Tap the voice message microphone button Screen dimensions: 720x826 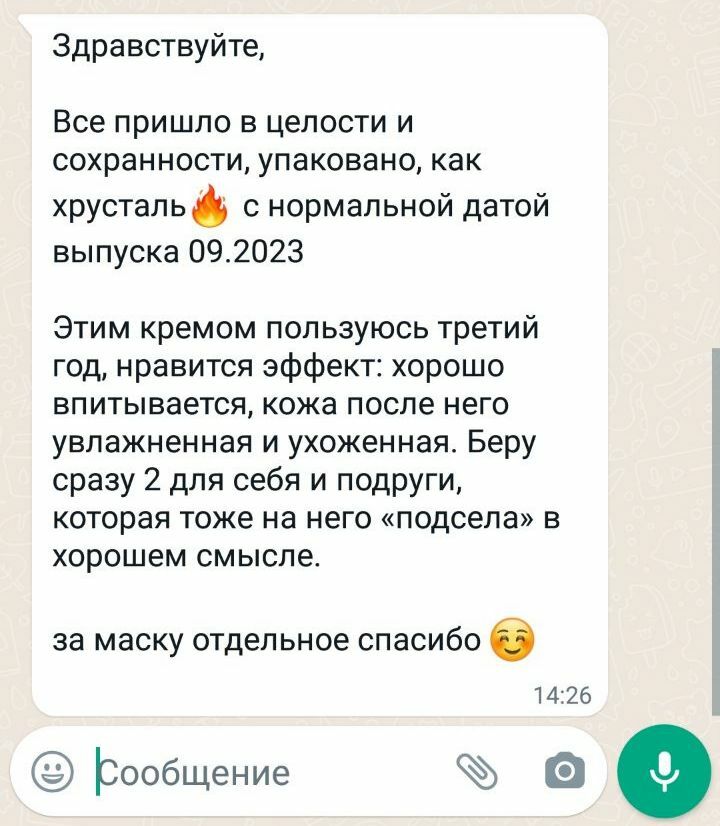[665, 770]
